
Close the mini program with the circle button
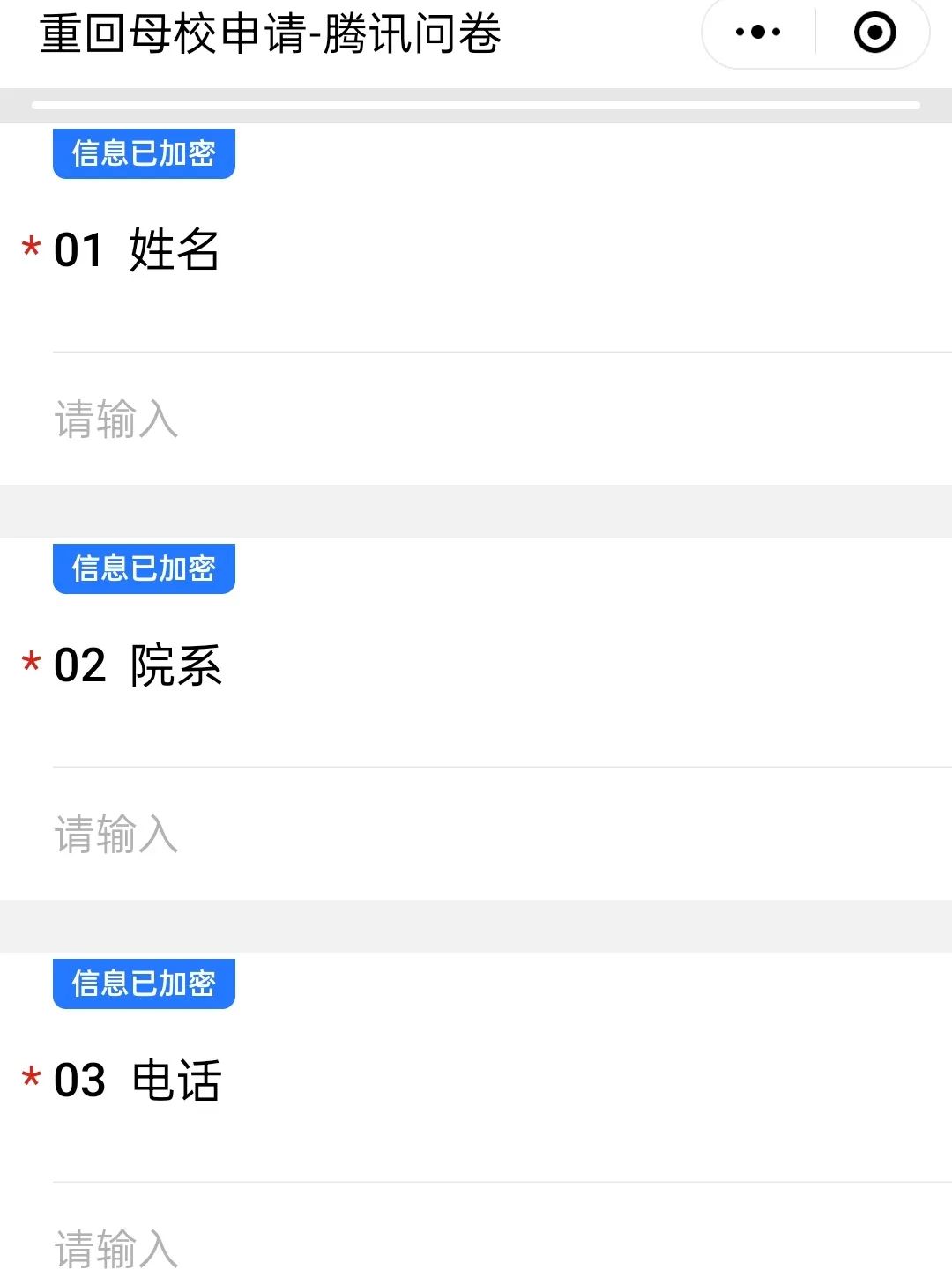click(874, 33)
